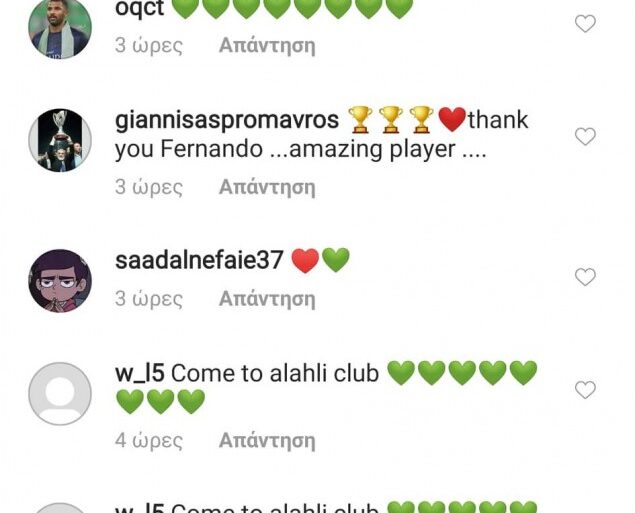
Task: Like w_l5's Come to alahli club comment
Action: [x=585, y=390]
